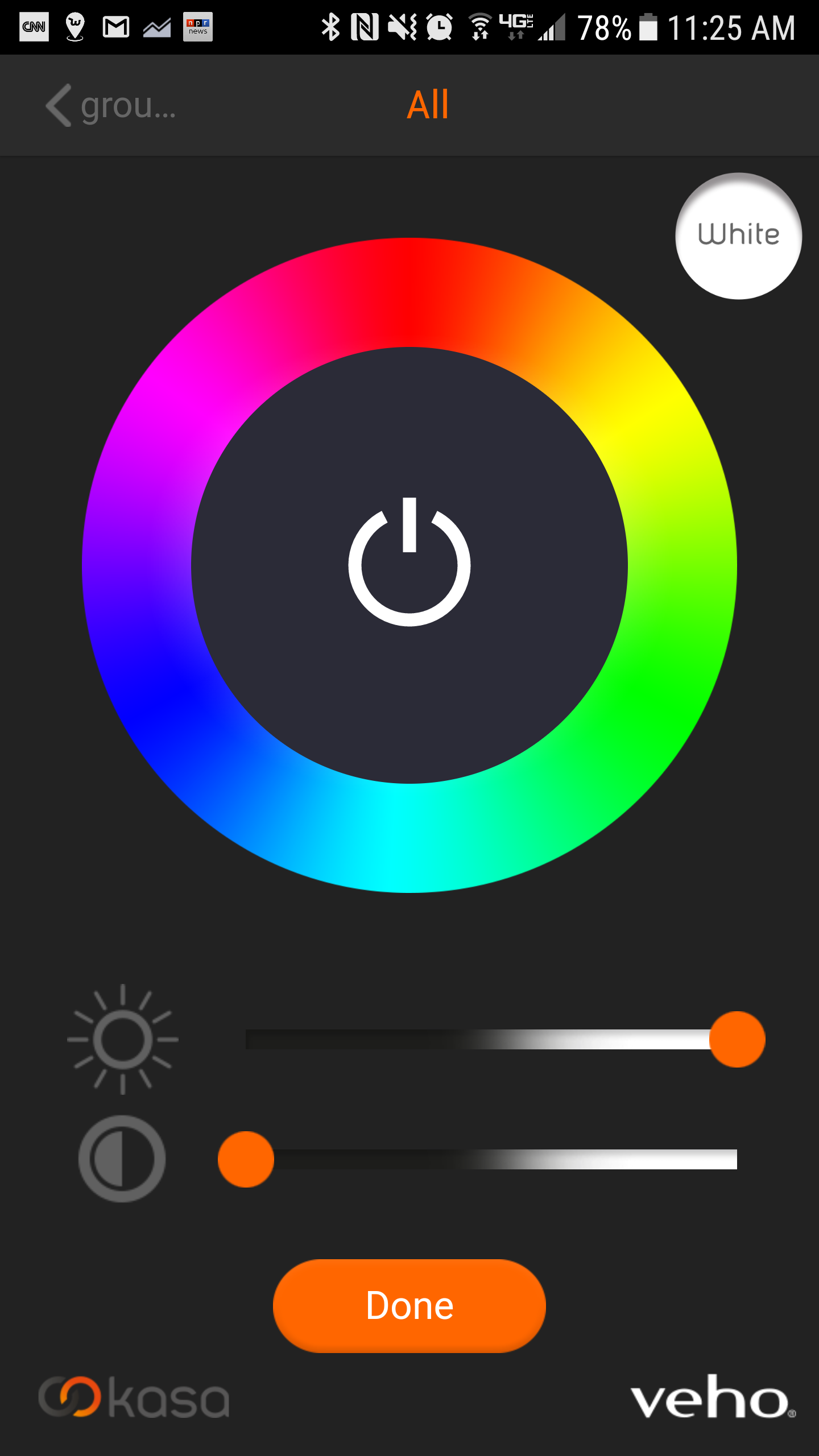This screenshot has height=1456, width=819.
Task: Tap the brightness slider track
Action: [x=492, y=1039]
